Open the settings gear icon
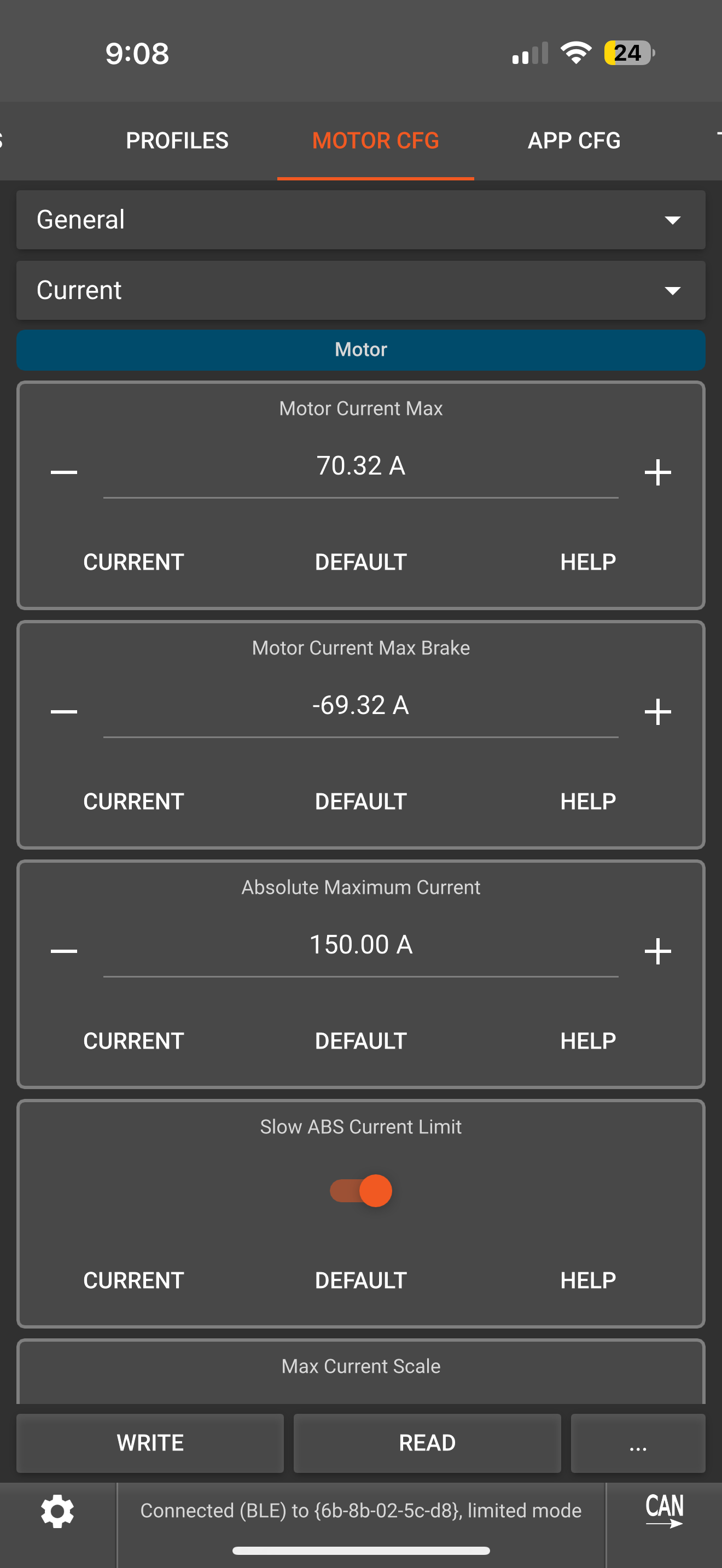The height and width of the screenshot is (1568, 722). tap(57, 1511)
